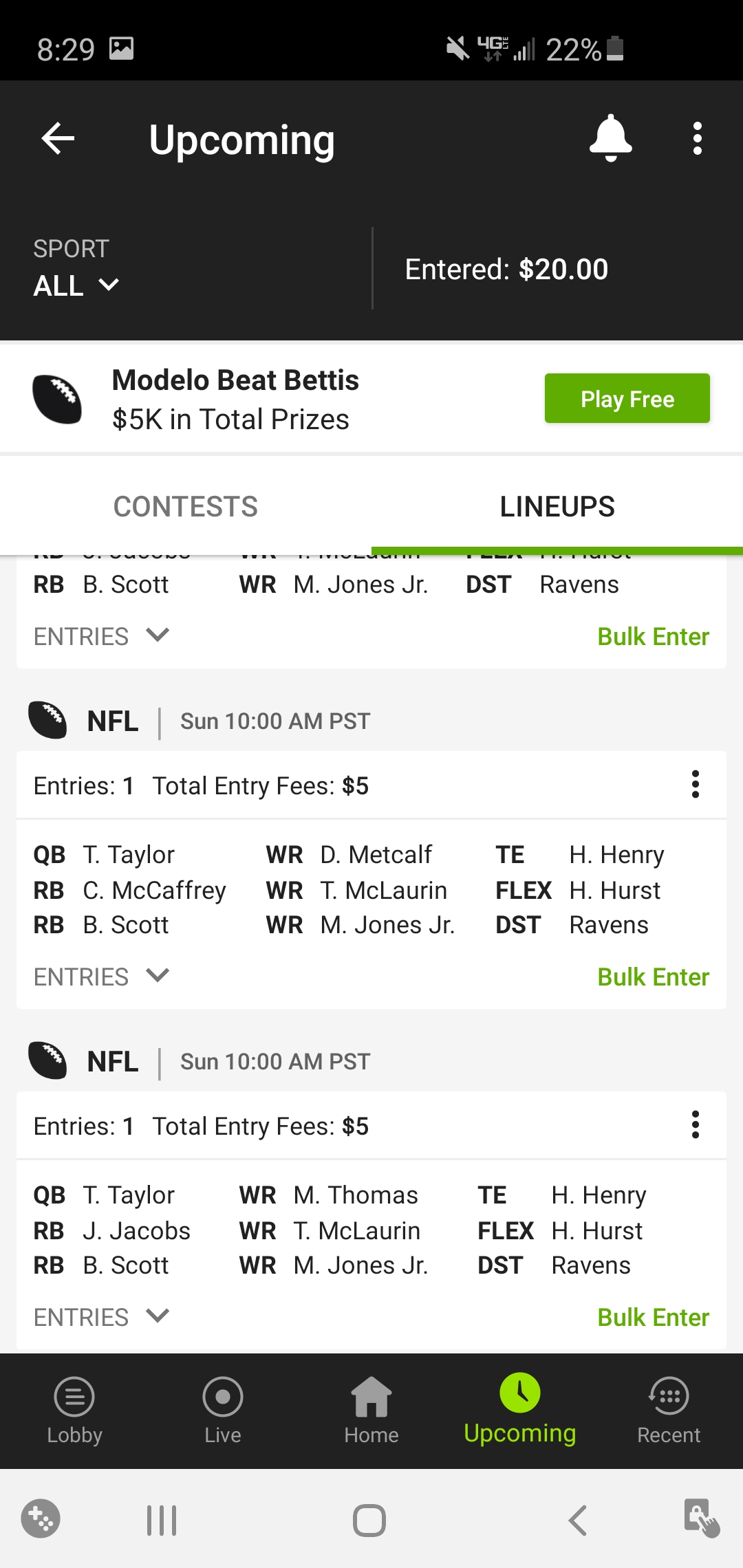The image size is (743, 1568).
Task: Switch to the CONTESTS tab
Action: 186,507
